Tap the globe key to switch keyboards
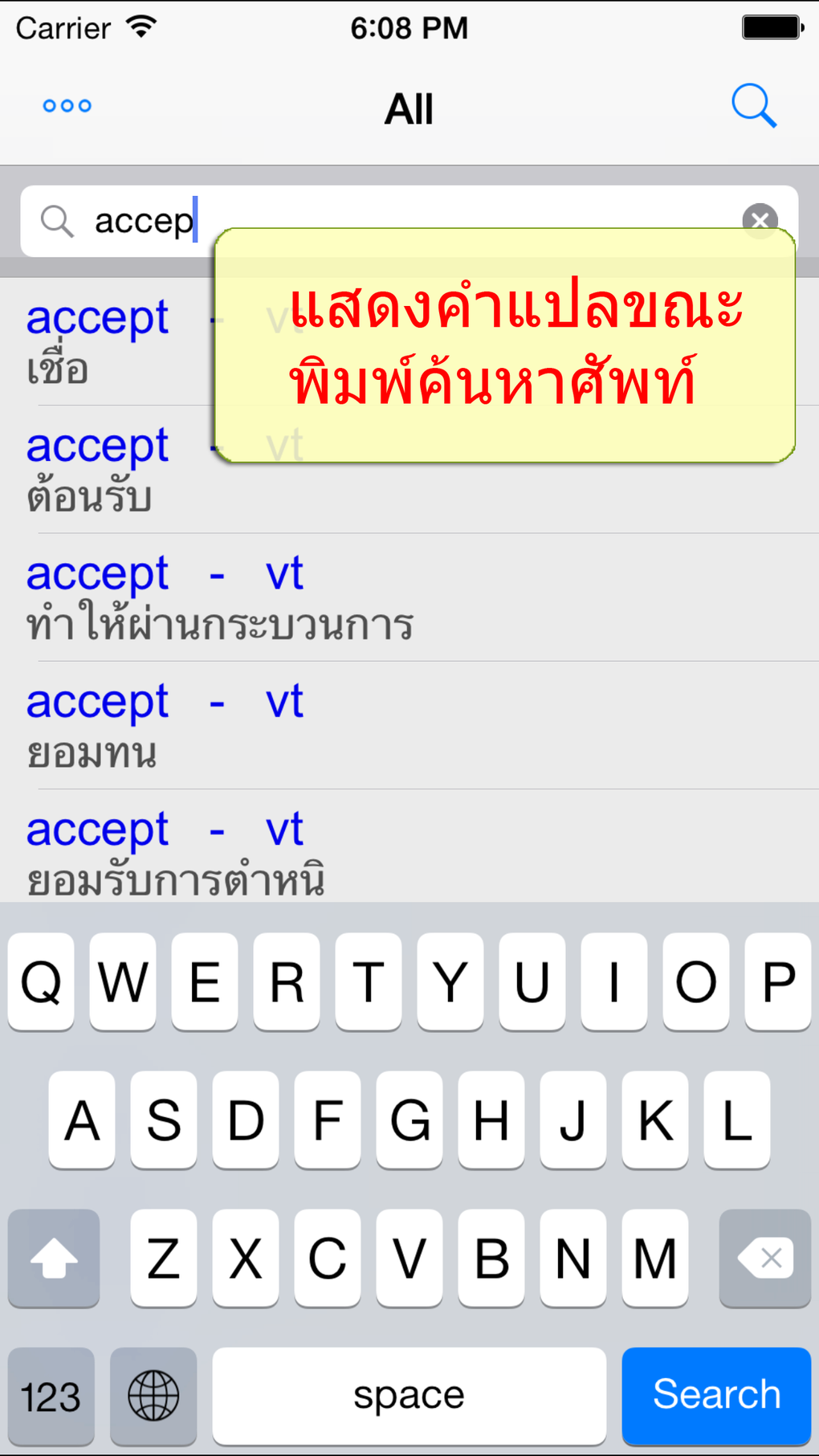Screen dimensions: 819x1456 tap(153, 1396)
